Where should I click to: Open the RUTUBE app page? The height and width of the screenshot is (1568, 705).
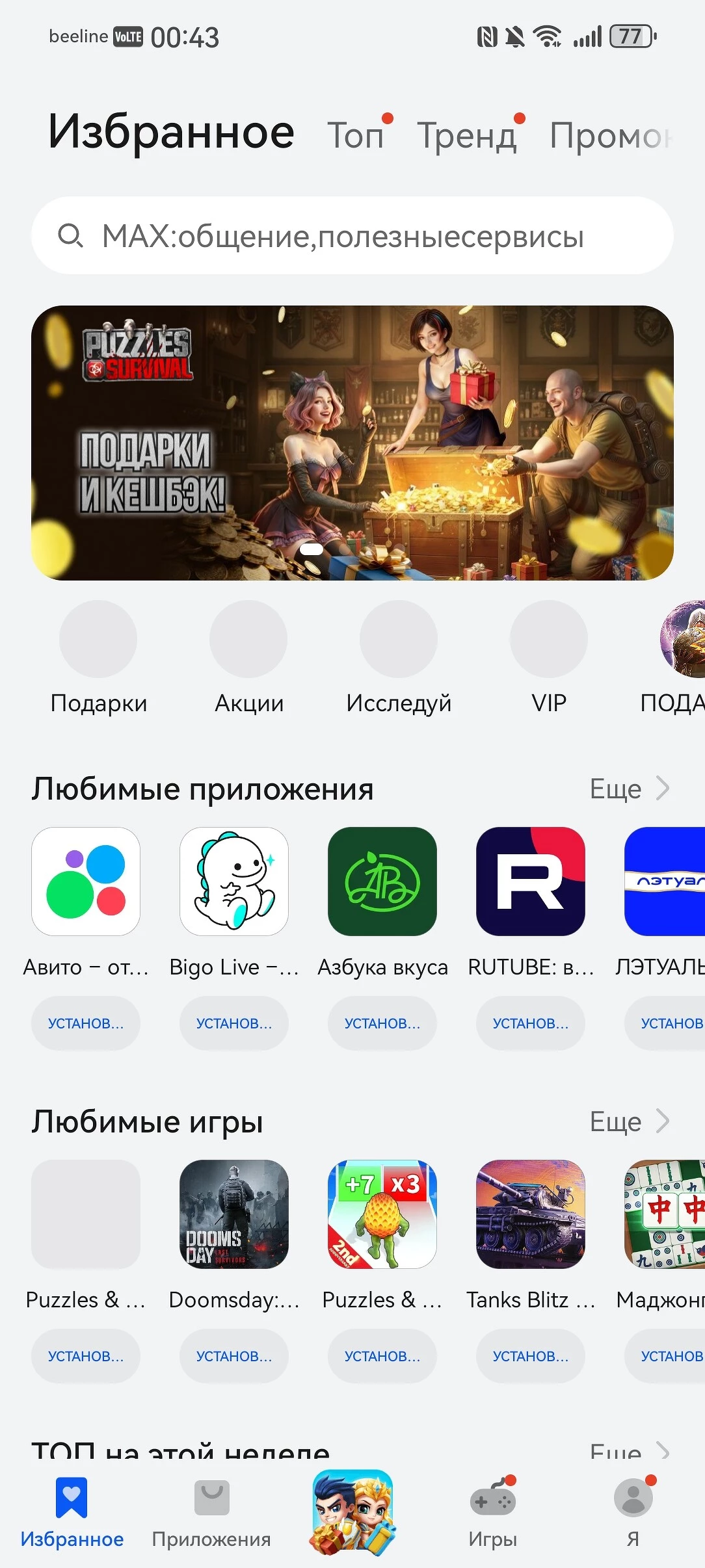point(531,882)
